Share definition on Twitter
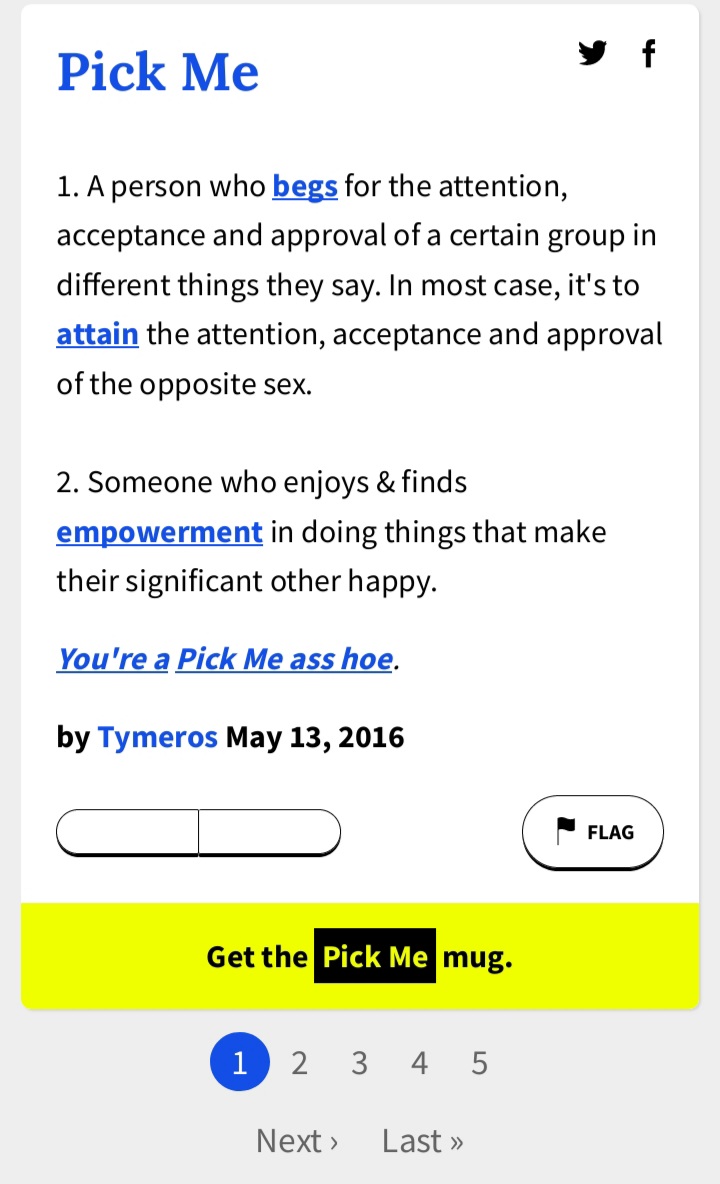Image resolution: width=720 pixels, height=1184 pixels. [x=592, y=53]
